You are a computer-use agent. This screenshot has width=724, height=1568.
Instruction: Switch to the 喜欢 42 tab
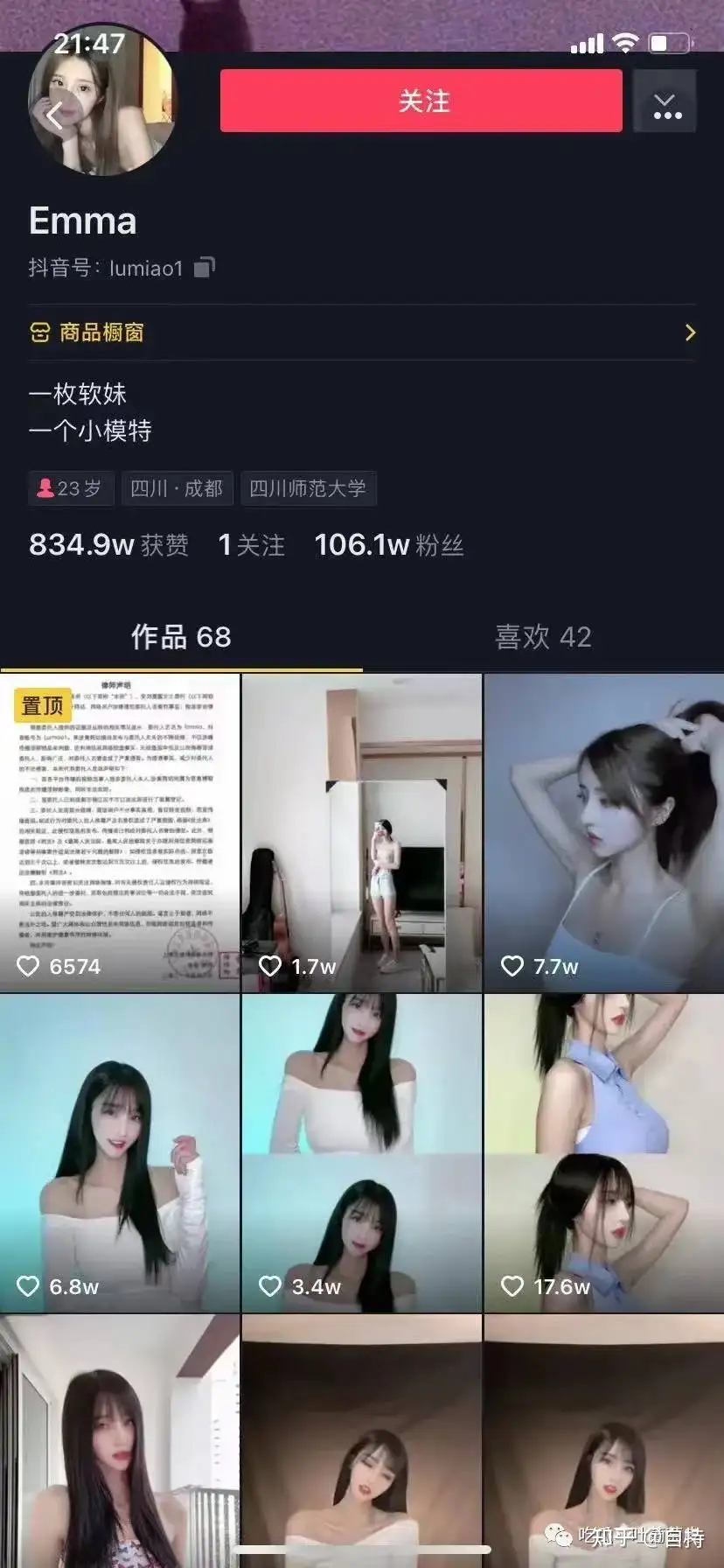click(543, 636)
